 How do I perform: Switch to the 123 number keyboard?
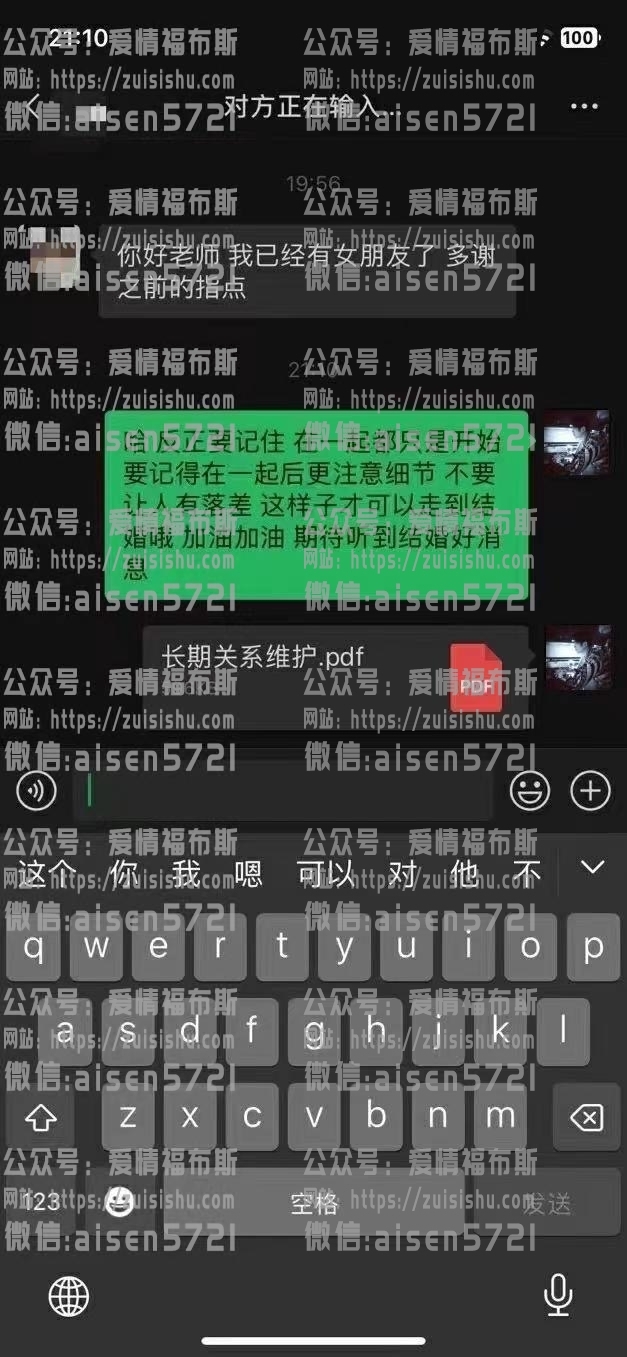[x=41, y=1203]
